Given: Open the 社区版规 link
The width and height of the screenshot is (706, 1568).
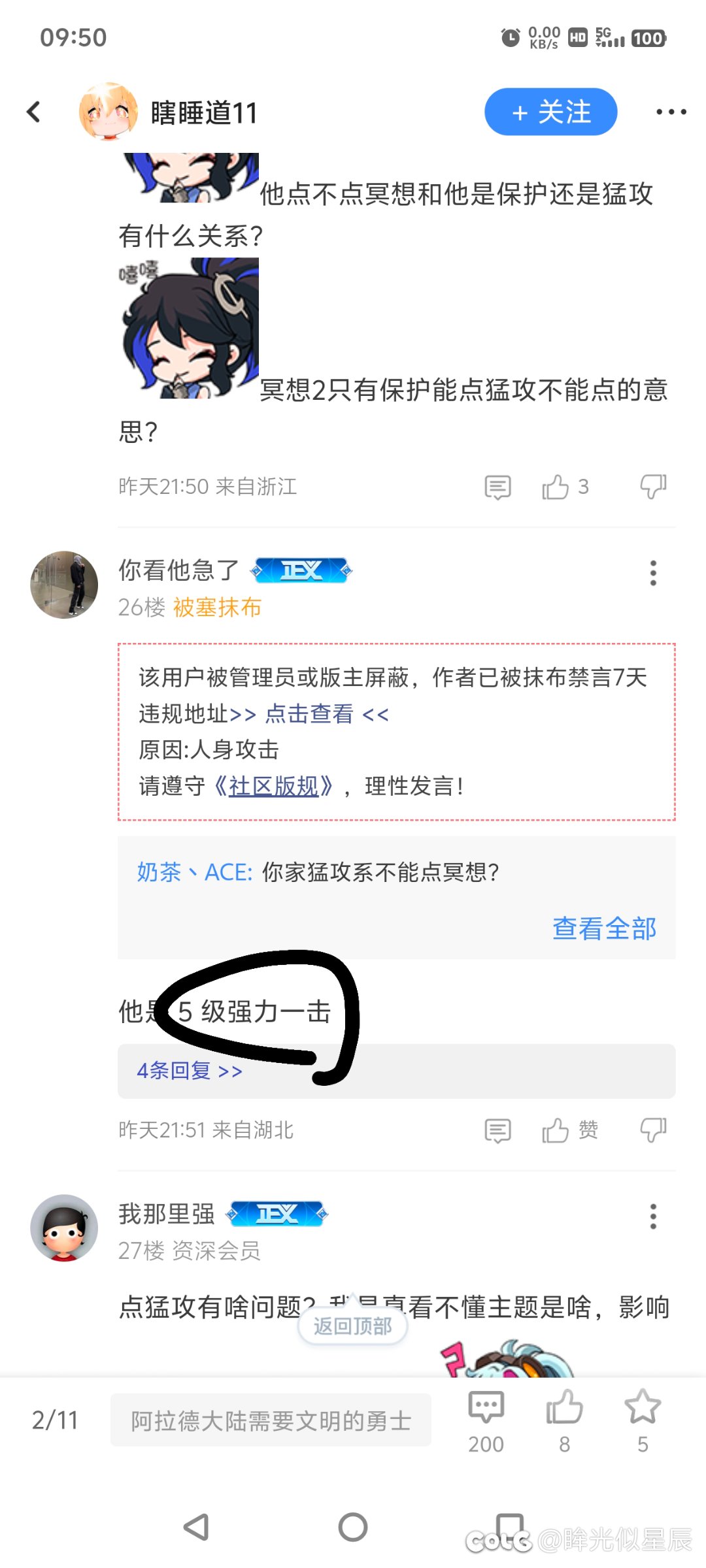Looking at the screenshot, I should point(273,786).
